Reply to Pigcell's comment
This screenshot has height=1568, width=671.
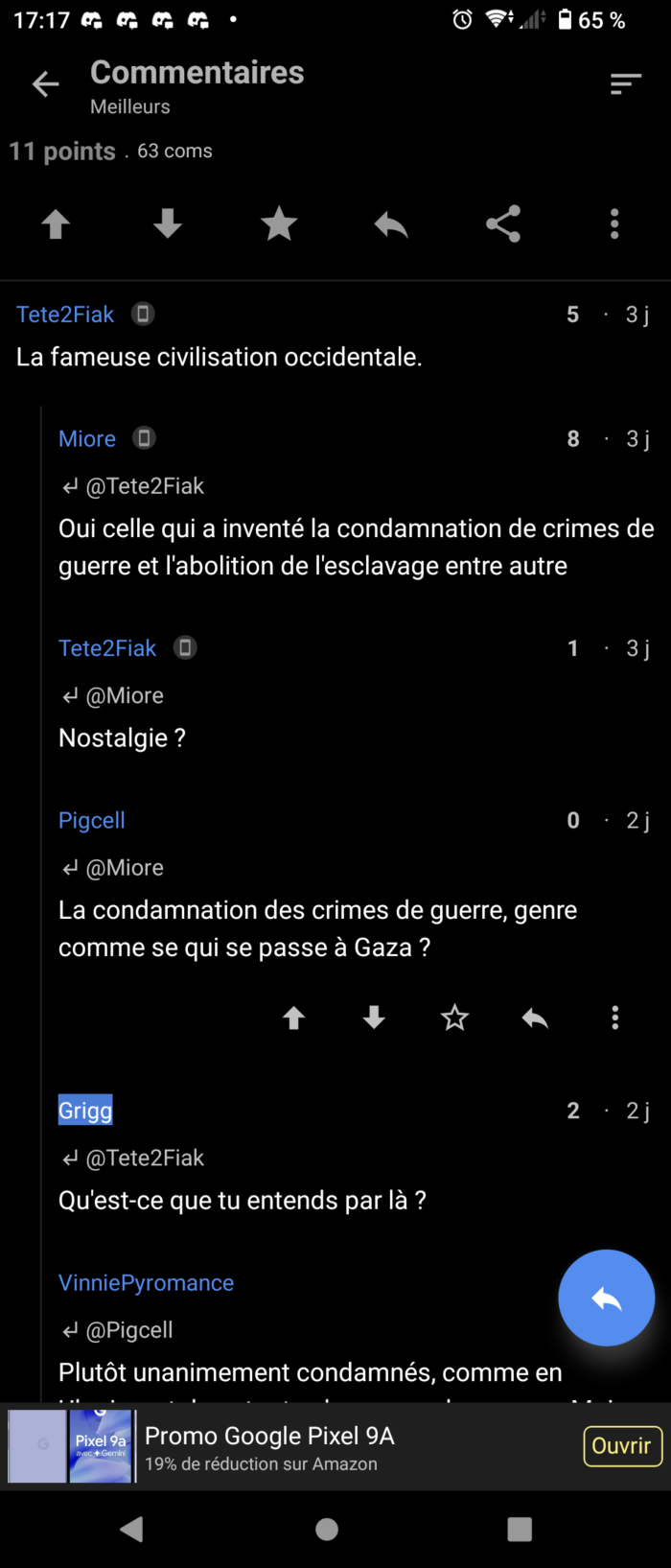click(535, 1018)
